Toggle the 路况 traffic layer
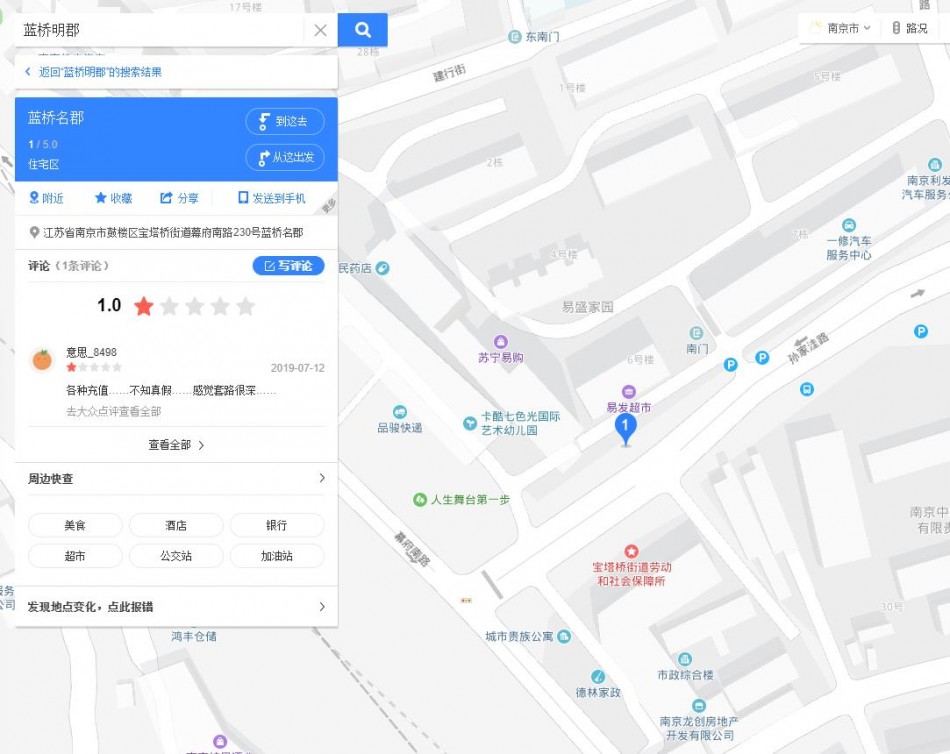The height and width of the screenshot is (754, 950). [910, 28]
